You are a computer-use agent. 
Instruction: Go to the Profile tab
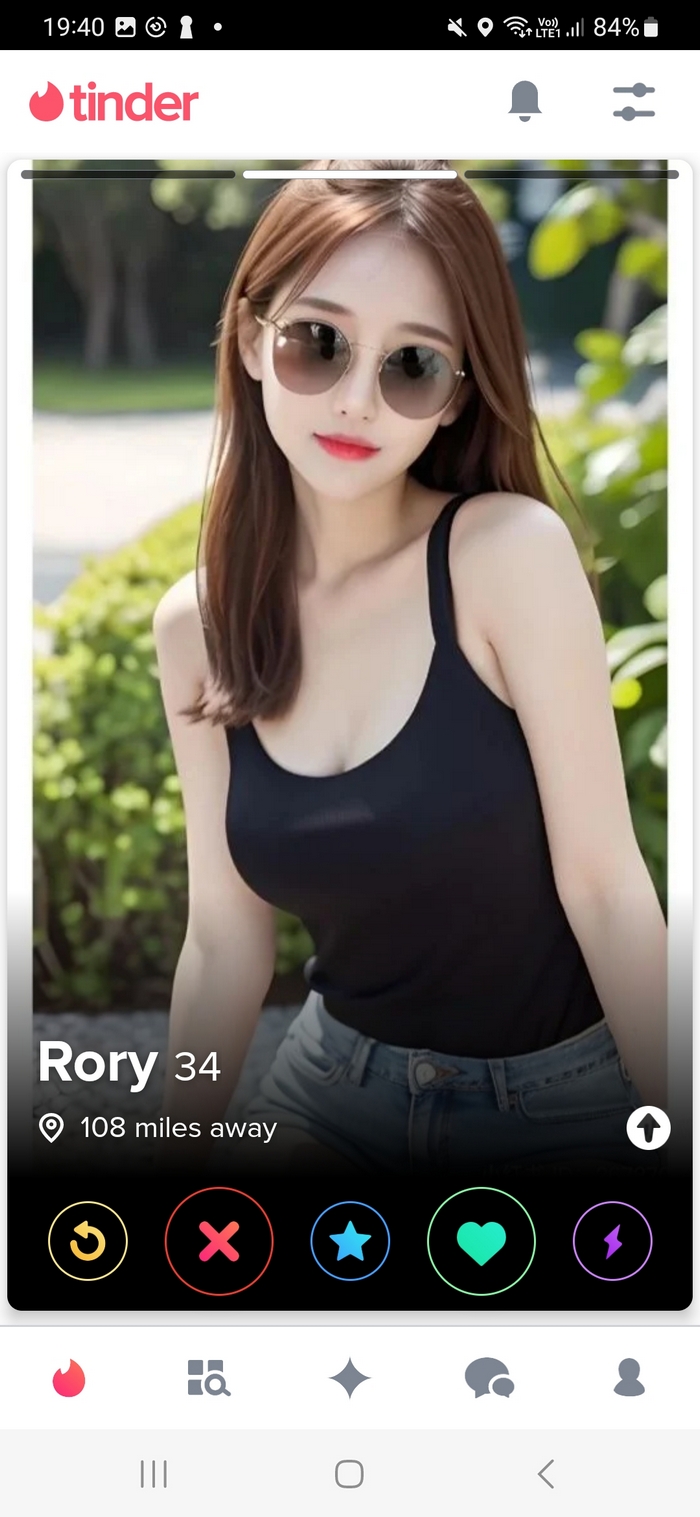click(629, 1377)
